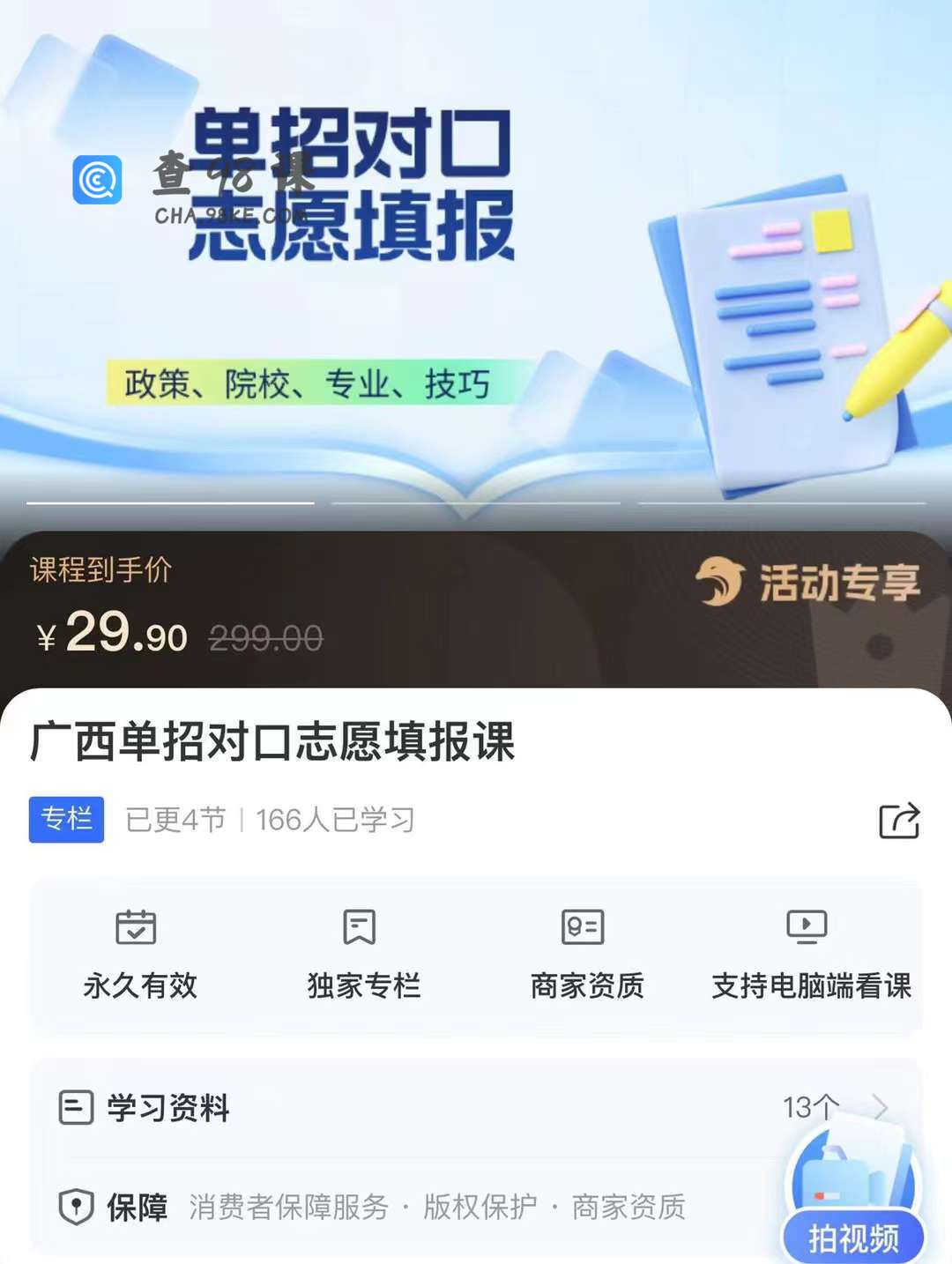
Task: View 商家资质 merchant qualifications
Action: [586, 955]
